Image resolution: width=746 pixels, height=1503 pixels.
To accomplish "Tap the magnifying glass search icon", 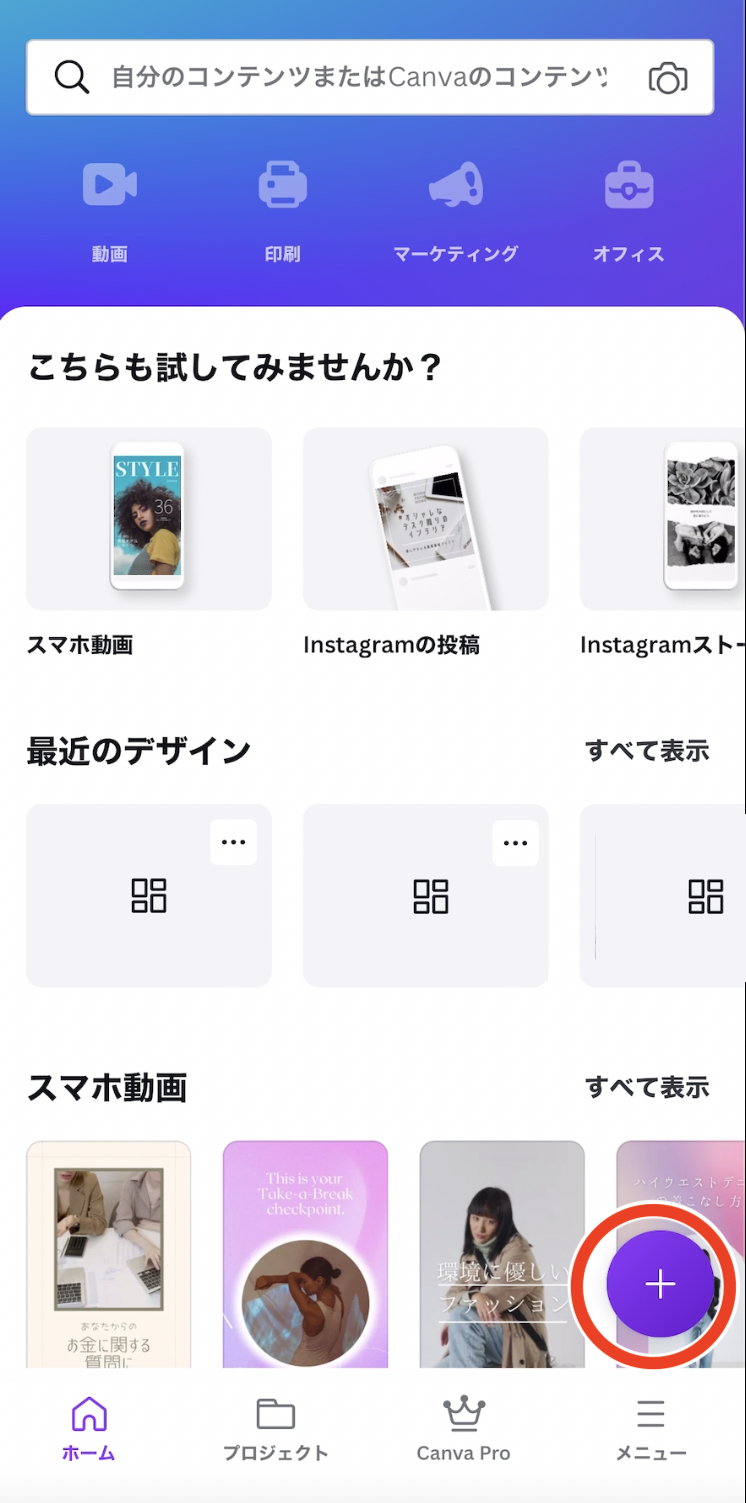I will 70,77.
